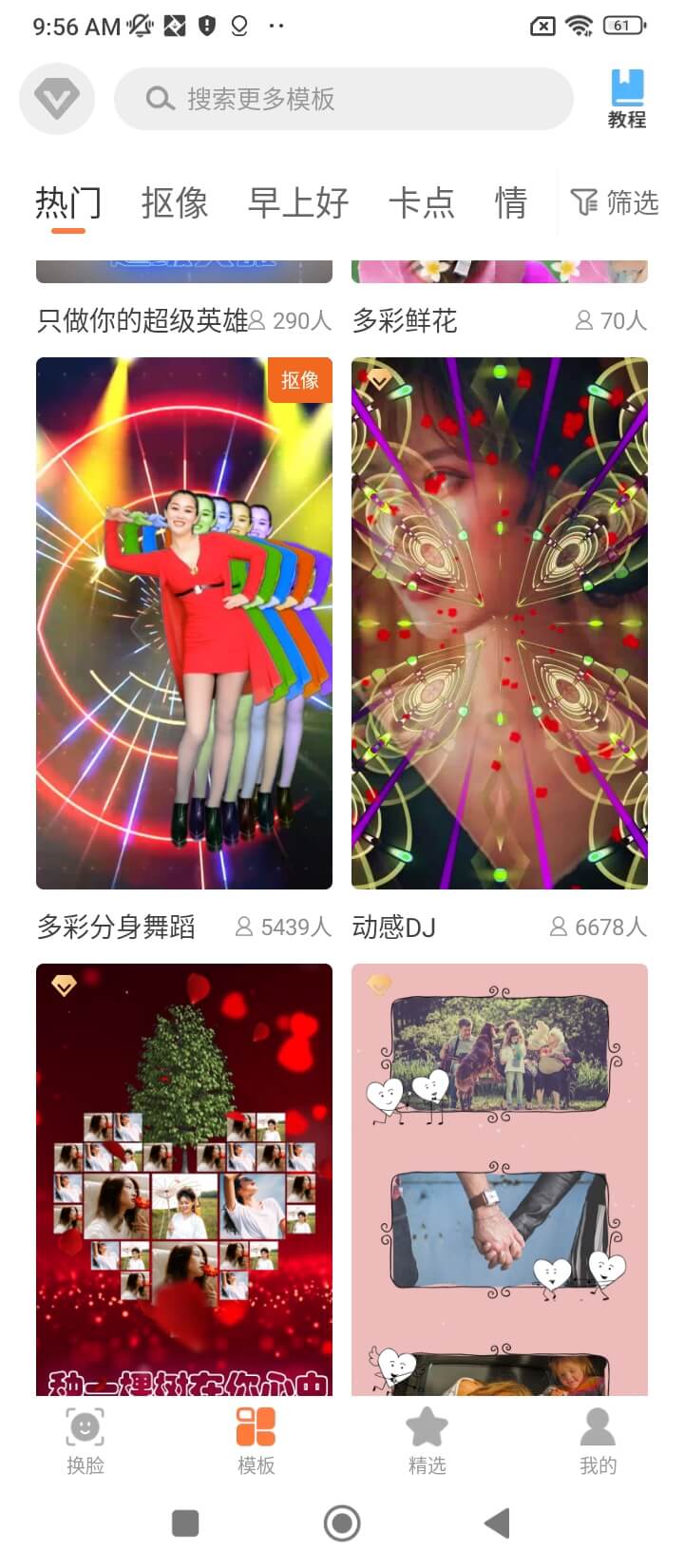Viewport: 684px width, 1568px height.
Task: Switch to the 精选 tab
Action: pyautogui.click(x=427, y=1440)
